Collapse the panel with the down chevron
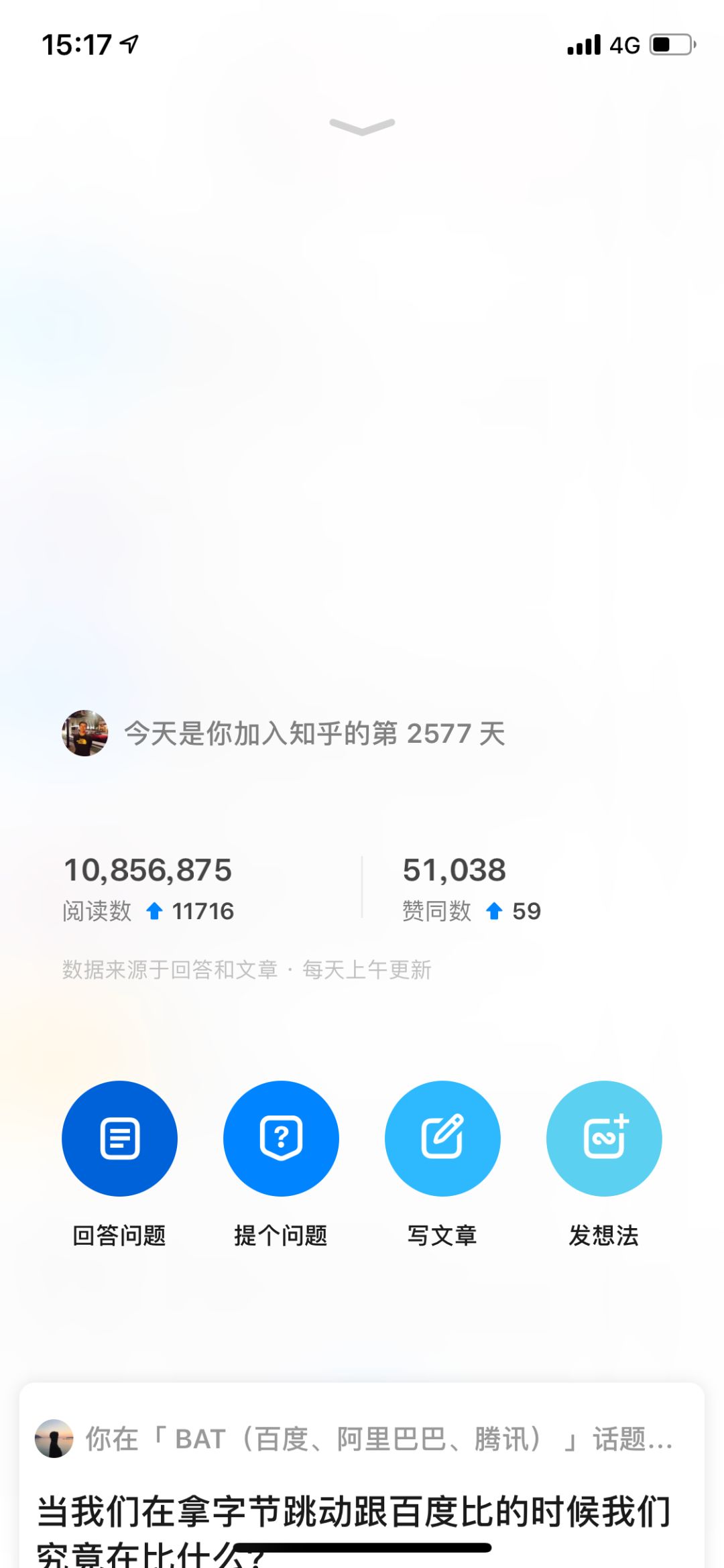Image resolution: width=724 pixels, height=1568 pixels. pos(362,126)
